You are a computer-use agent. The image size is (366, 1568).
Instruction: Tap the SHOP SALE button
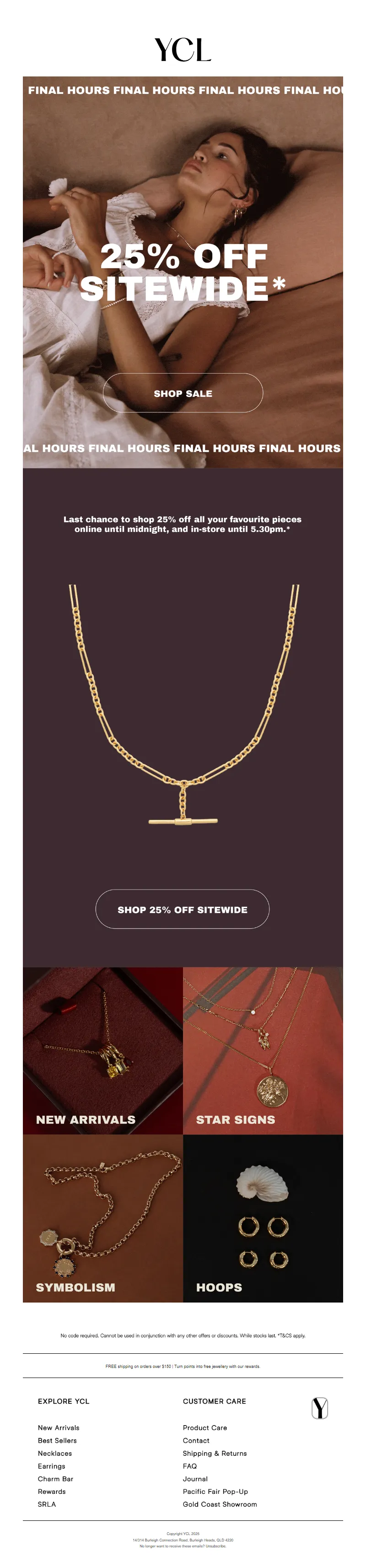(x=183, y=393)
